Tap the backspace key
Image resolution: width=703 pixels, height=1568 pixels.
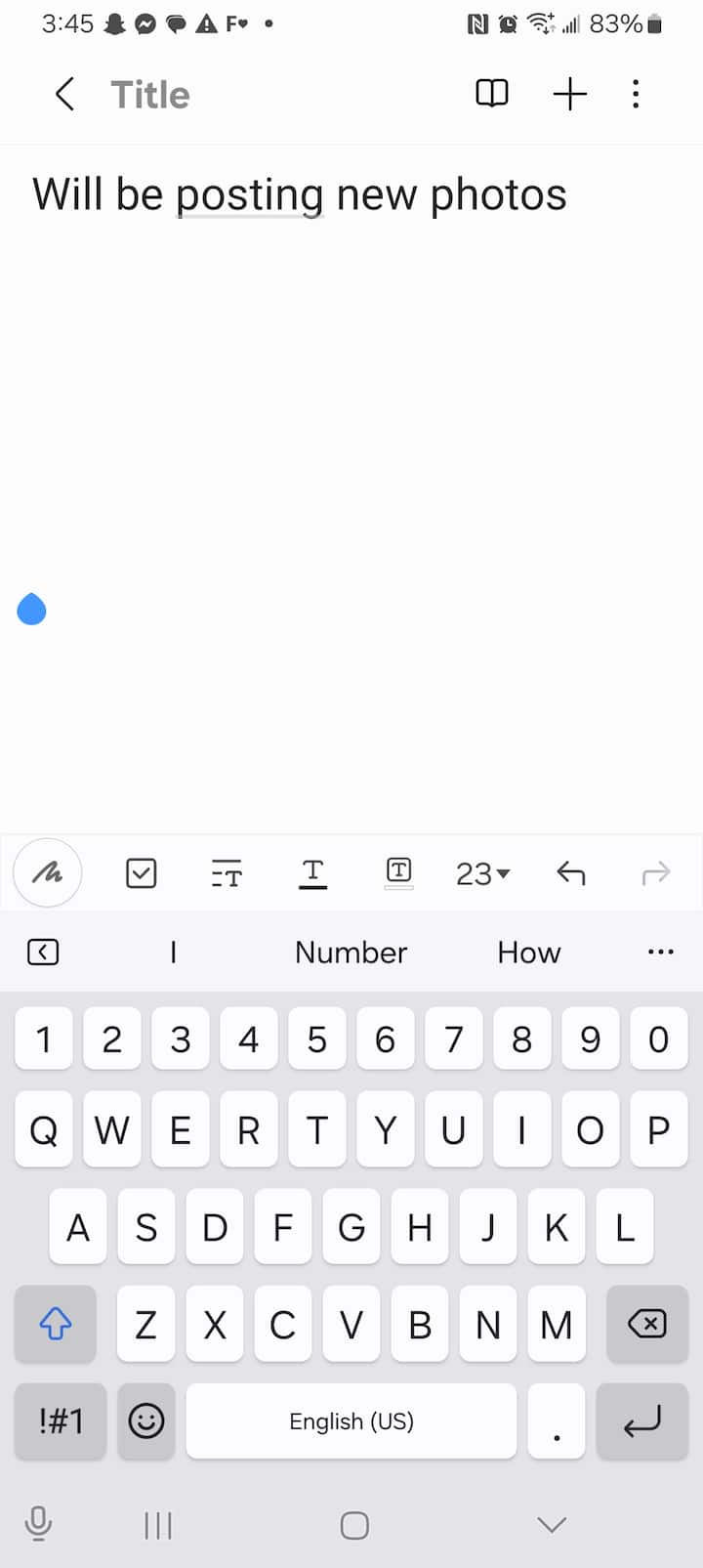pyautogui.click(x=646, y=1324)
